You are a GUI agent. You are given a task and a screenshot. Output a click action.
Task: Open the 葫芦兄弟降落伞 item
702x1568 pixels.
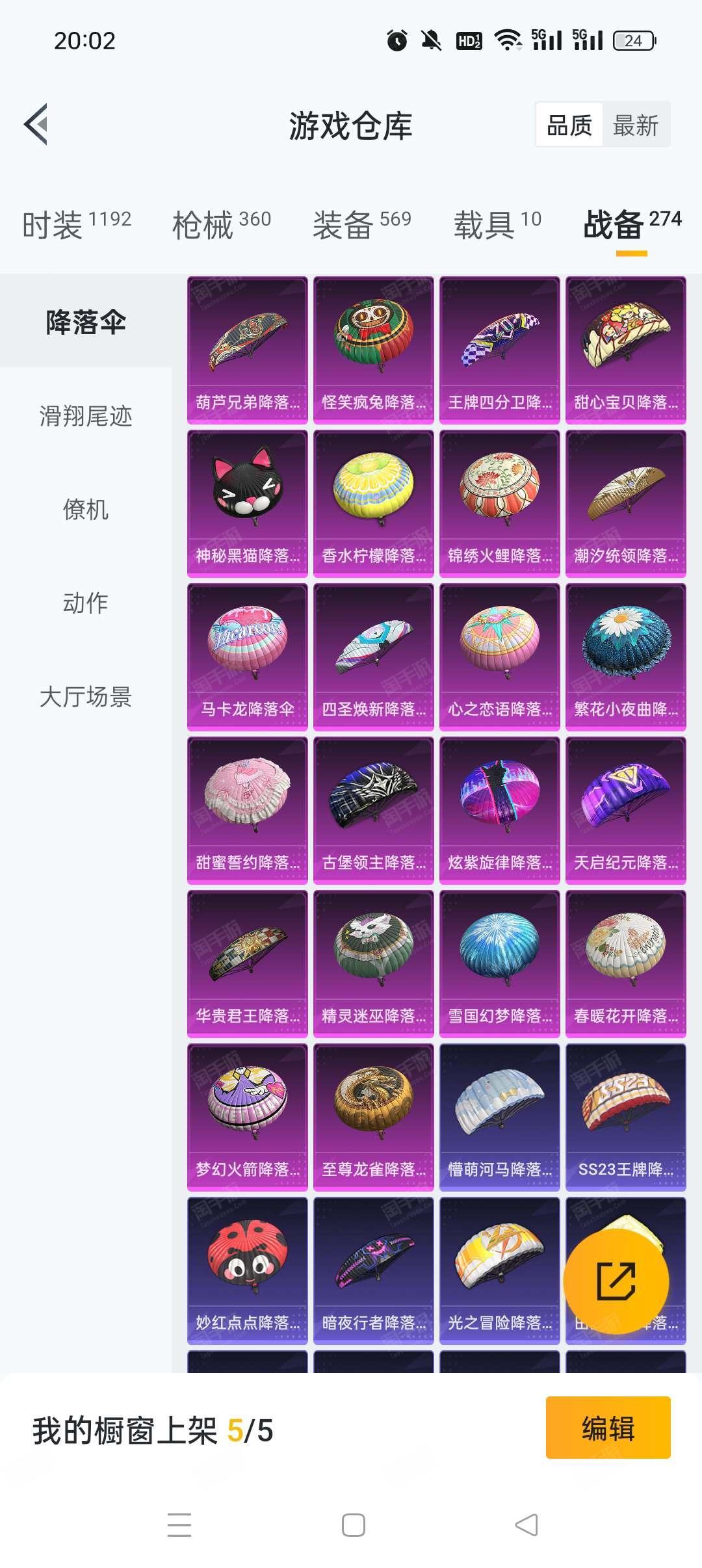(248, 350)
